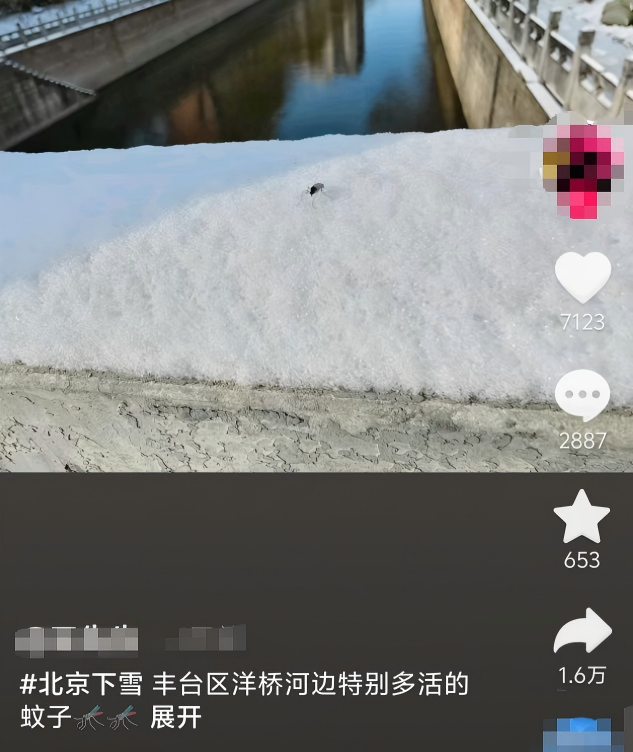
Task: Like this video with the heart icon
Action: pyautogui.click(x=582, y=278)
